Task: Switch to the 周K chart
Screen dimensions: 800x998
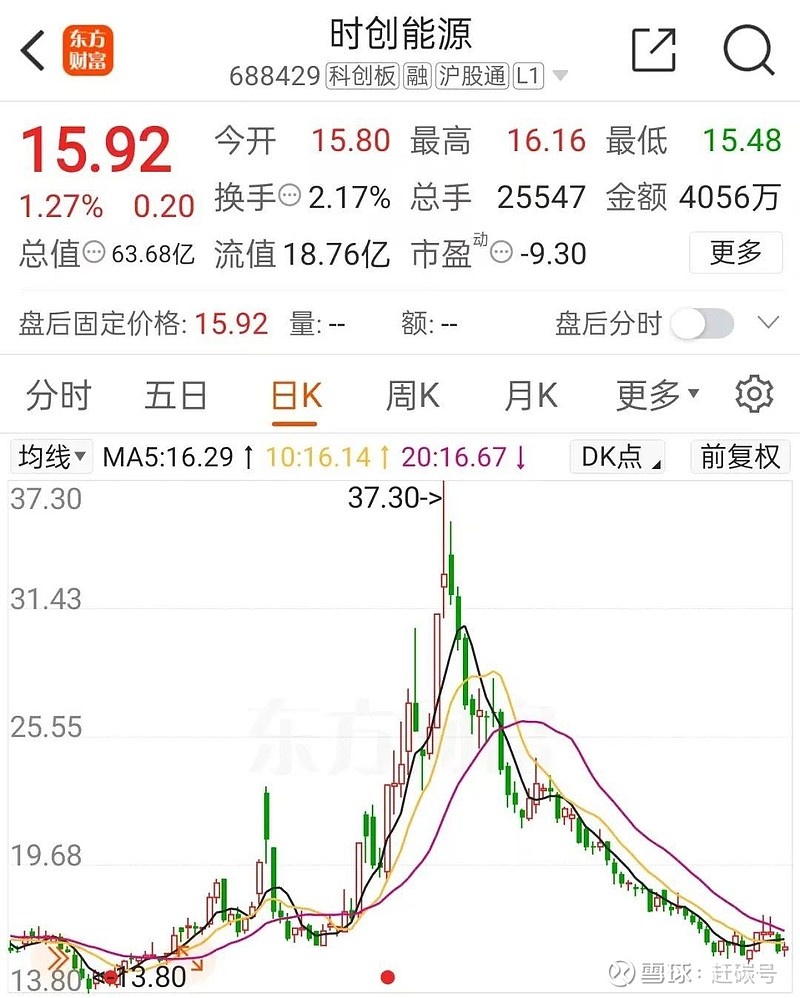Action: point(412,396)
